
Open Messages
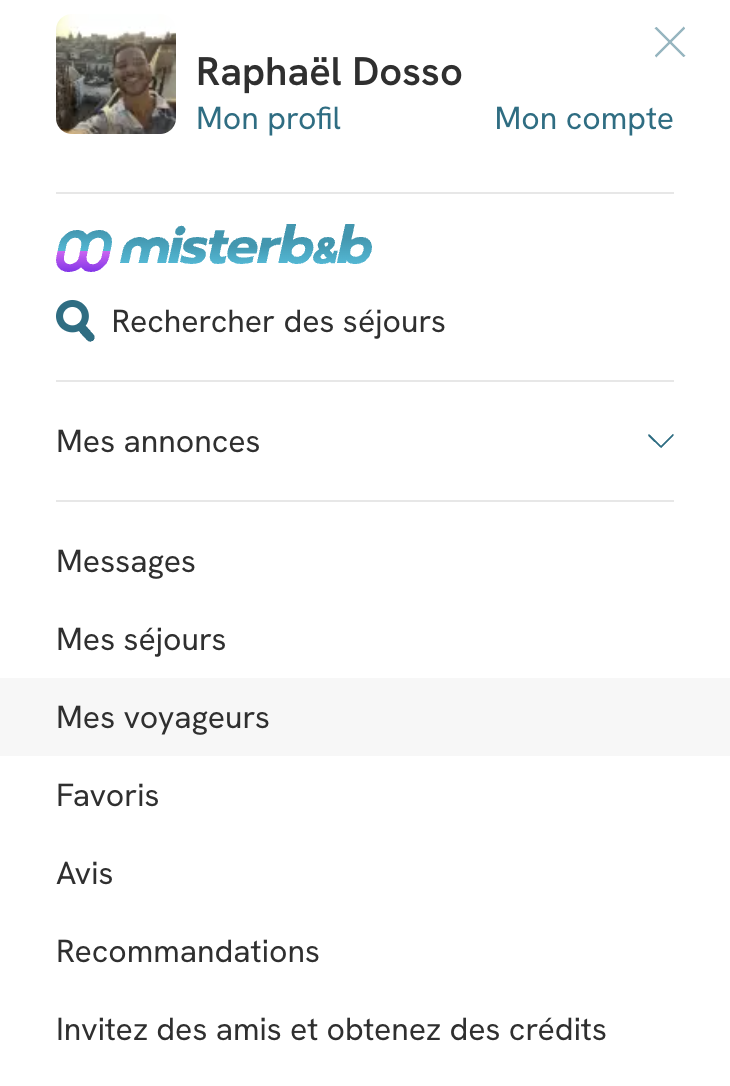pyautogui.click(x=126, y=561)
